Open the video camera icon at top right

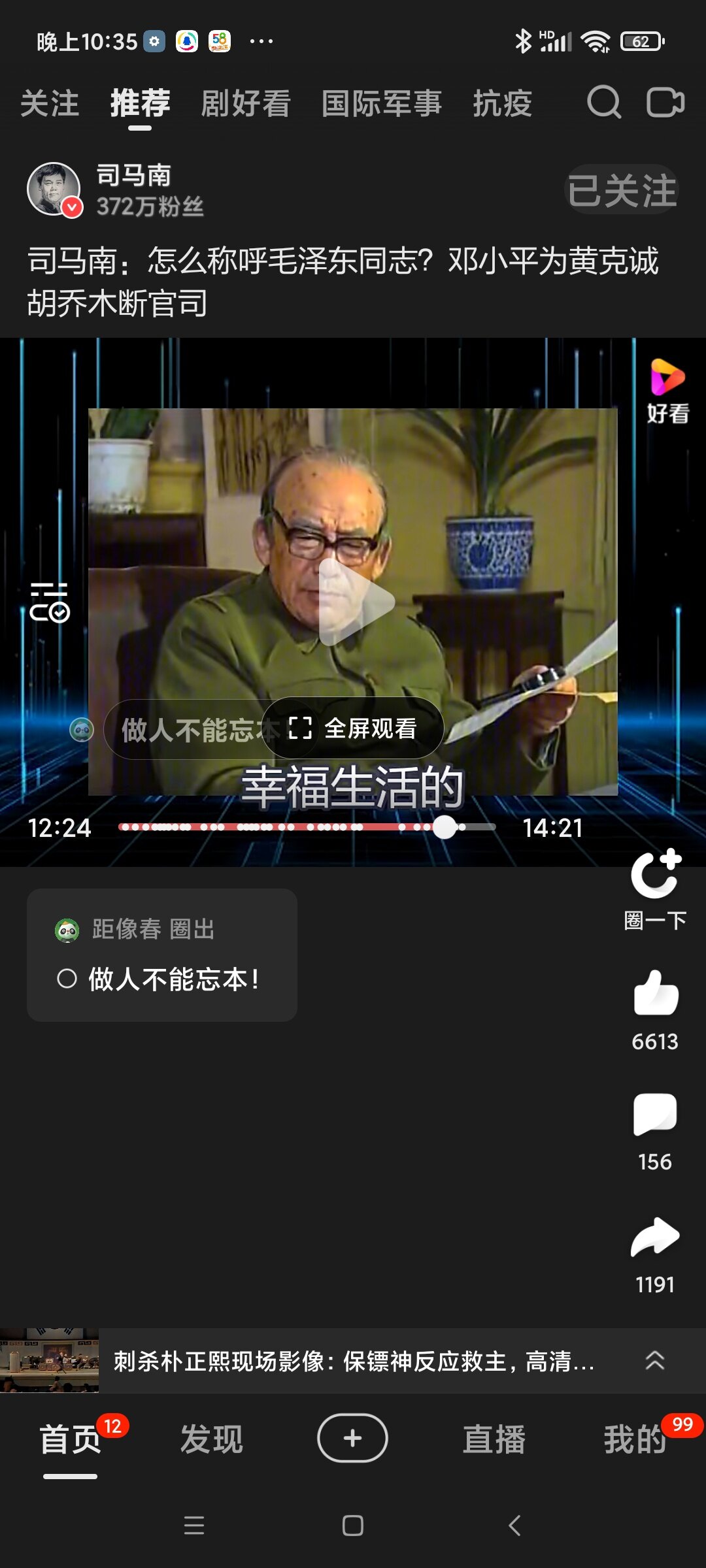(x=665, y=103)
